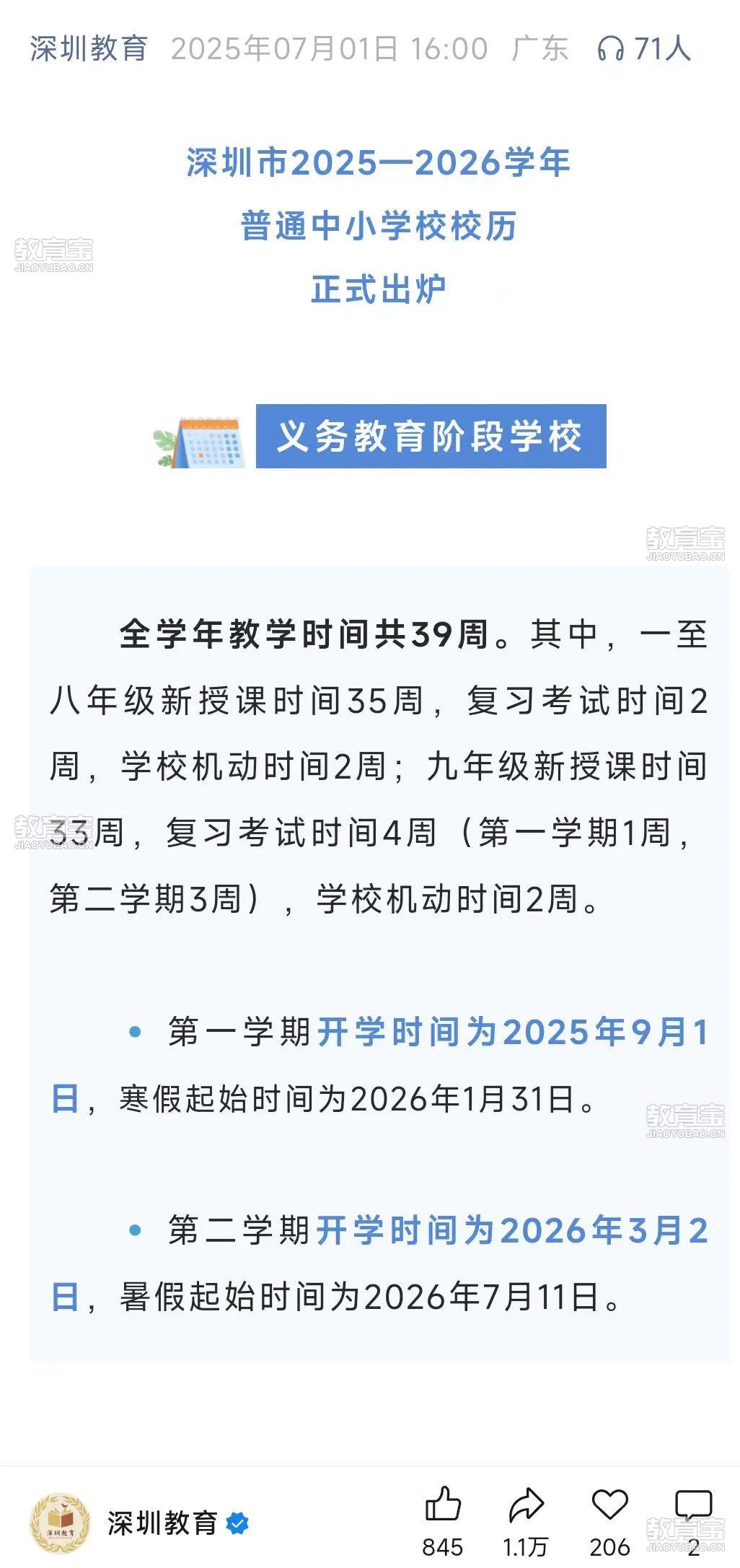
Task: Open the 深圳教育 account link at top
Action: pyautogui.click(x=89, y=49)
